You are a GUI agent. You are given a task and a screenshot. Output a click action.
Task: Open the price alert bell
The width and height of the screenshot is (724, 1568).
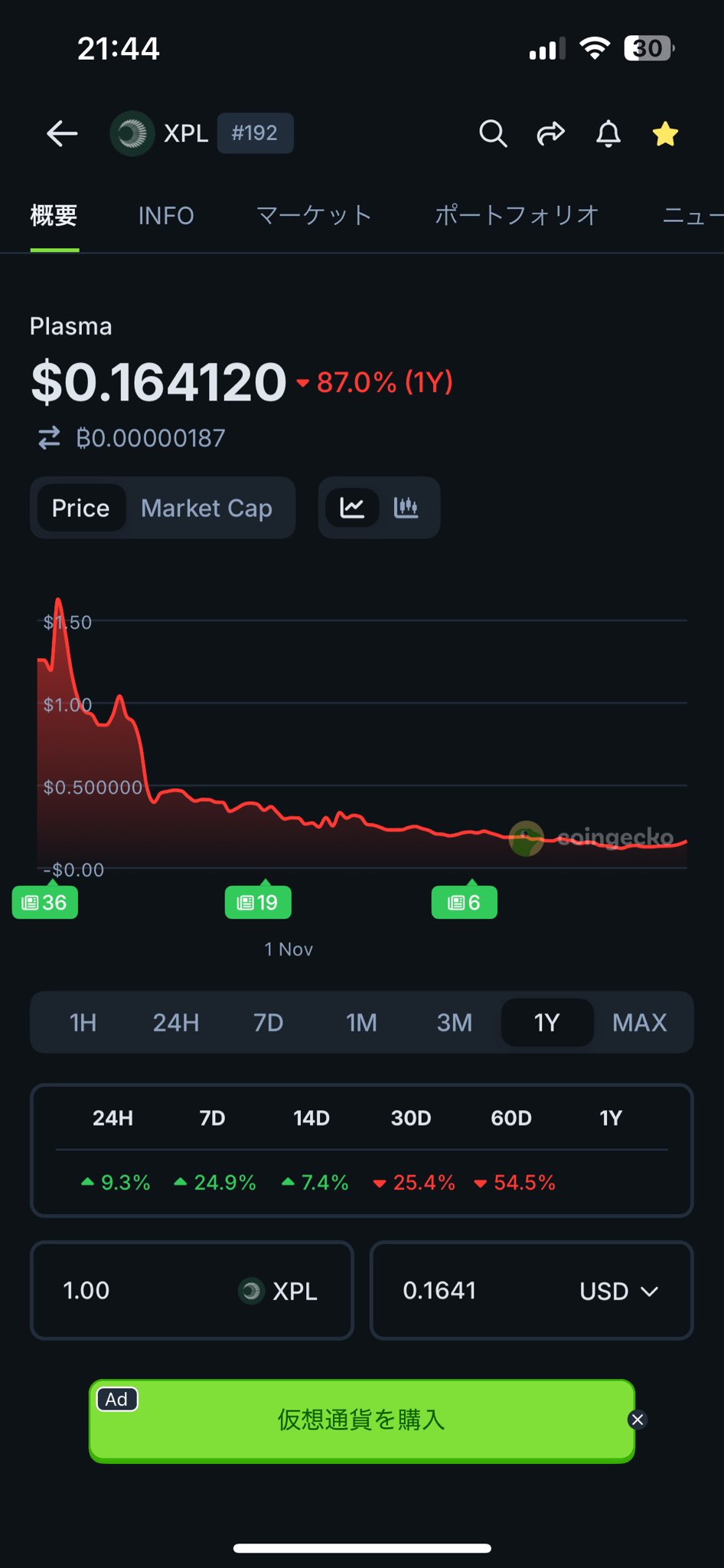point(608,134)
